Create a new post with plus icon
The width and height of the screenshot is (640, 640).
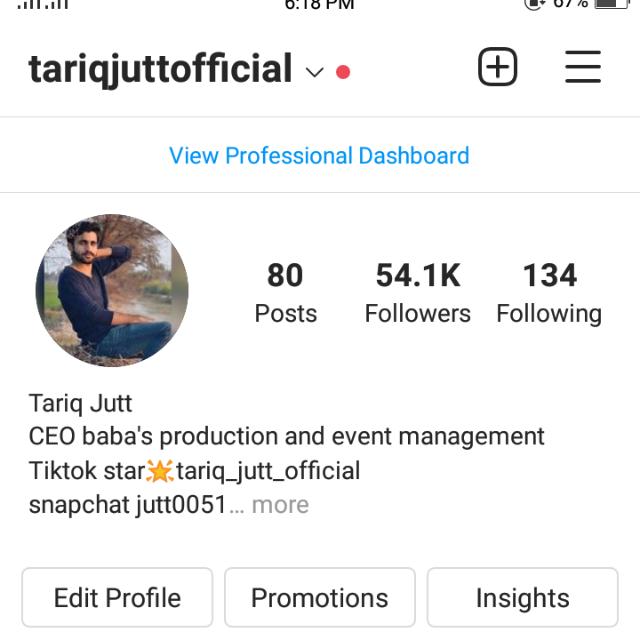(497, 68)
